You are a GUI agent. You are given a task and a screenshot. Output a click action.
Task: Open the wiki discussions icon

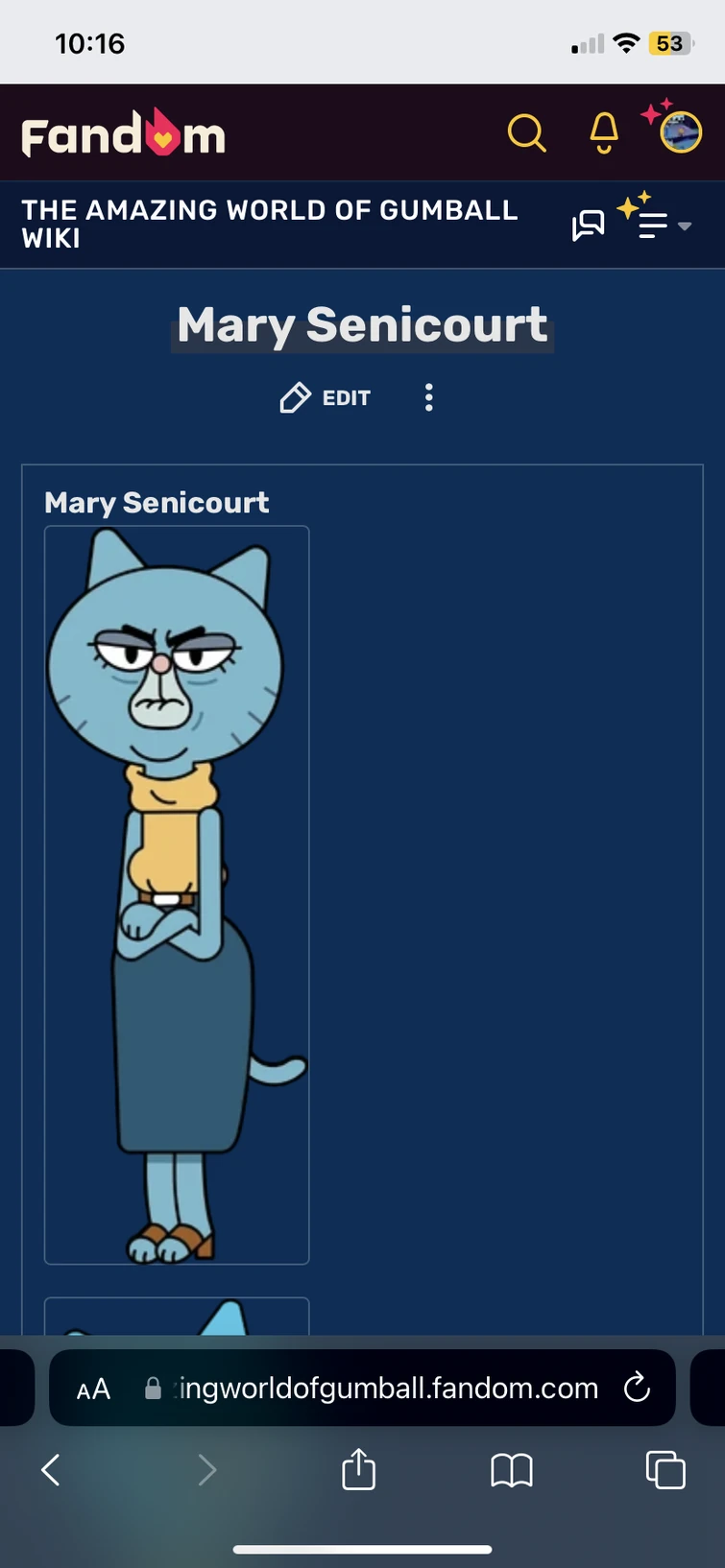[x=588, y=226]
